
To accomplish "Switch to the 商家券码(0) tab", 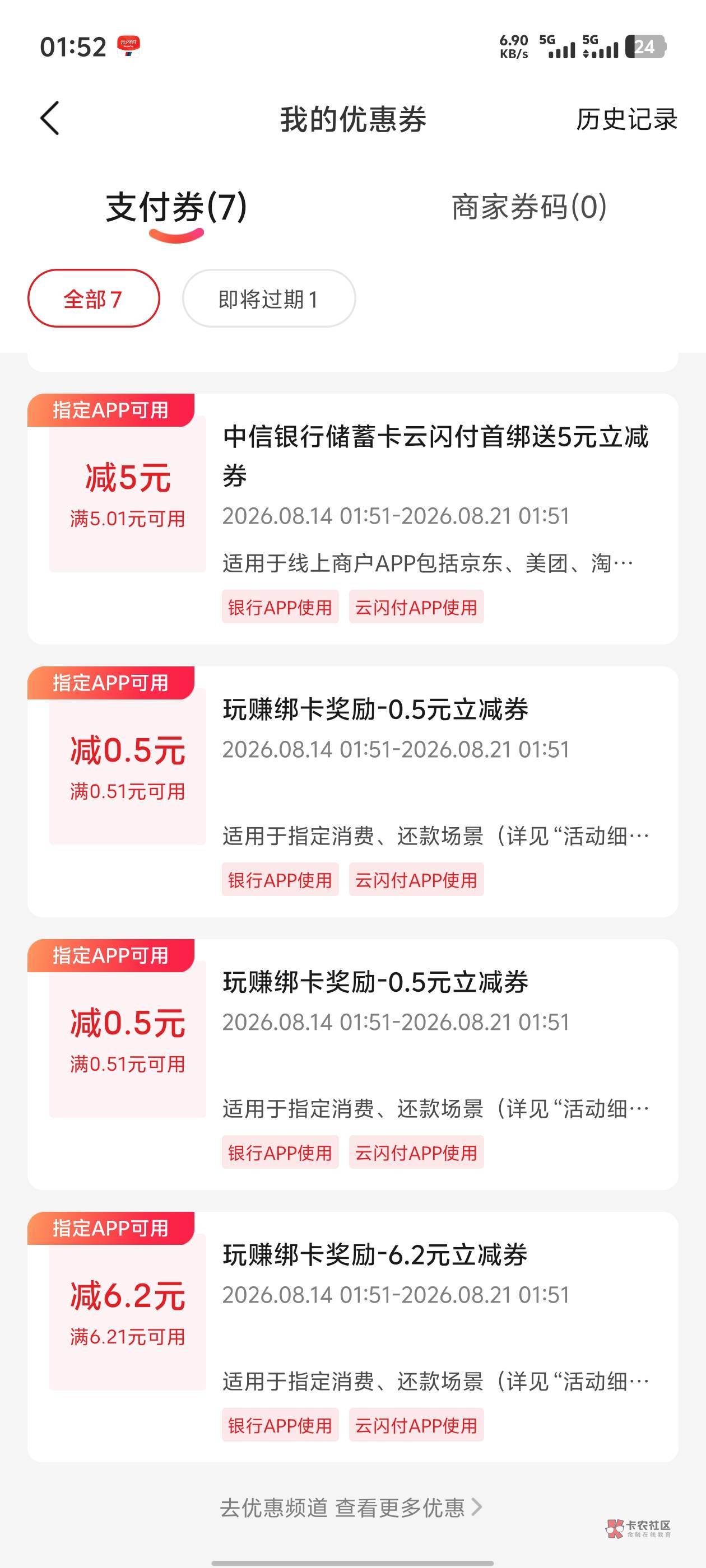I will pyautogui.click(x=529, y=207).
